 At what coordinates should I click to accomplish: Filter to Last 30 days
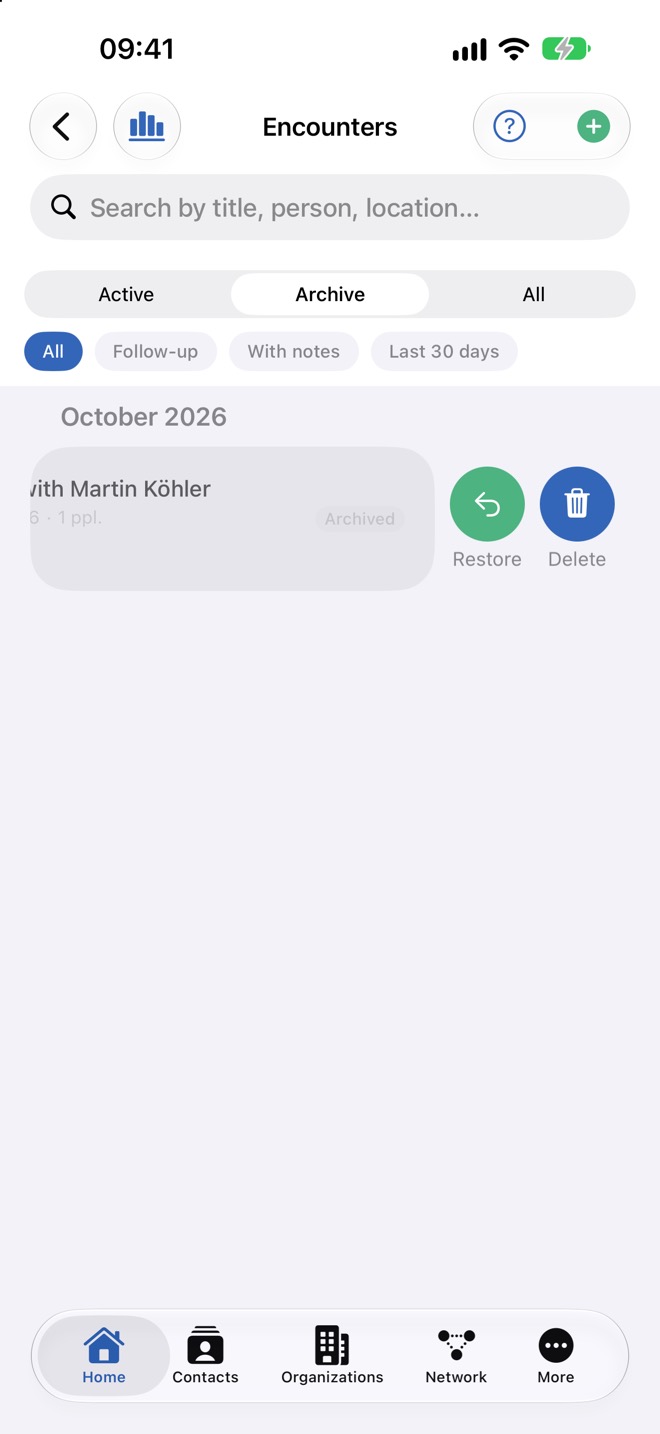[444, 351]
